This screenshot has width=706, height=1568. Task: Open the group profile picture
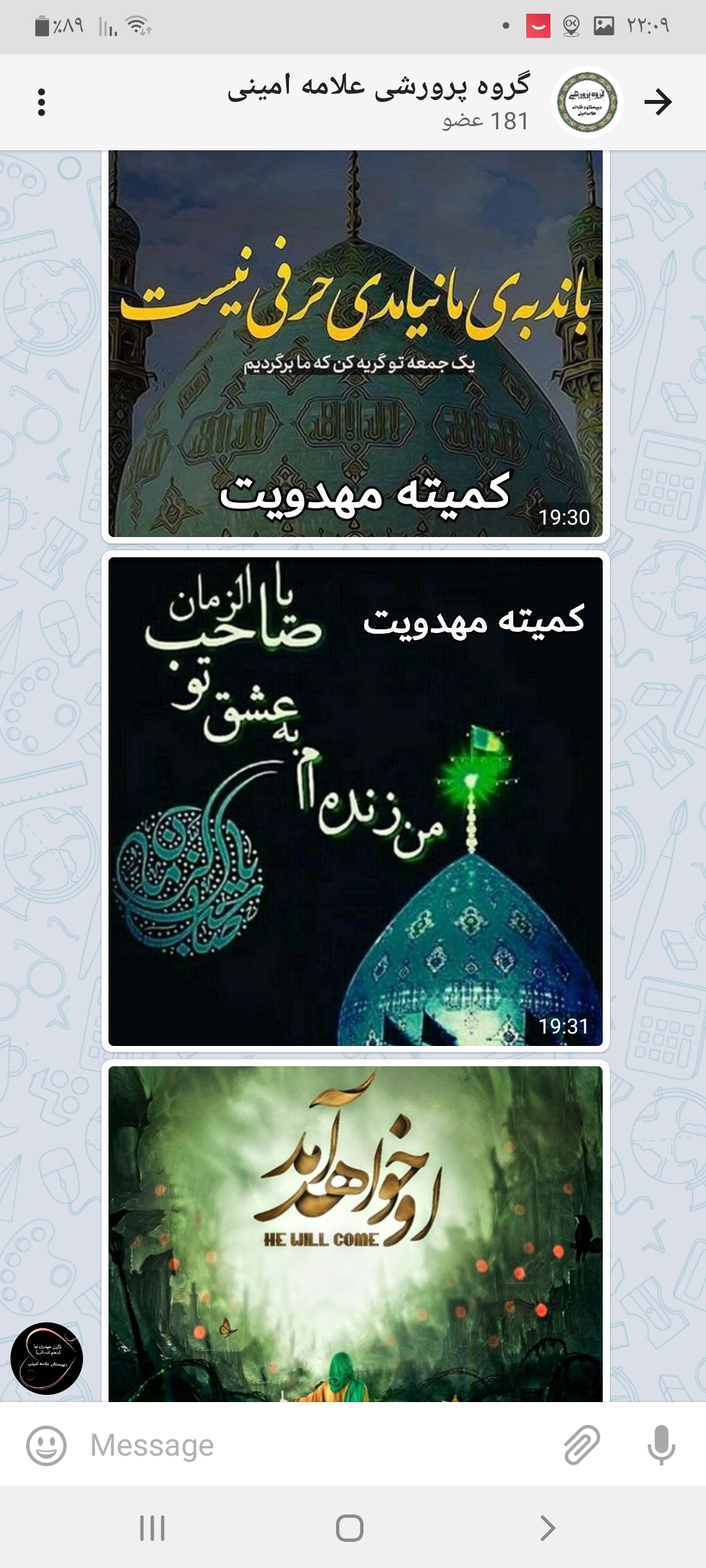tap(586, 103)
